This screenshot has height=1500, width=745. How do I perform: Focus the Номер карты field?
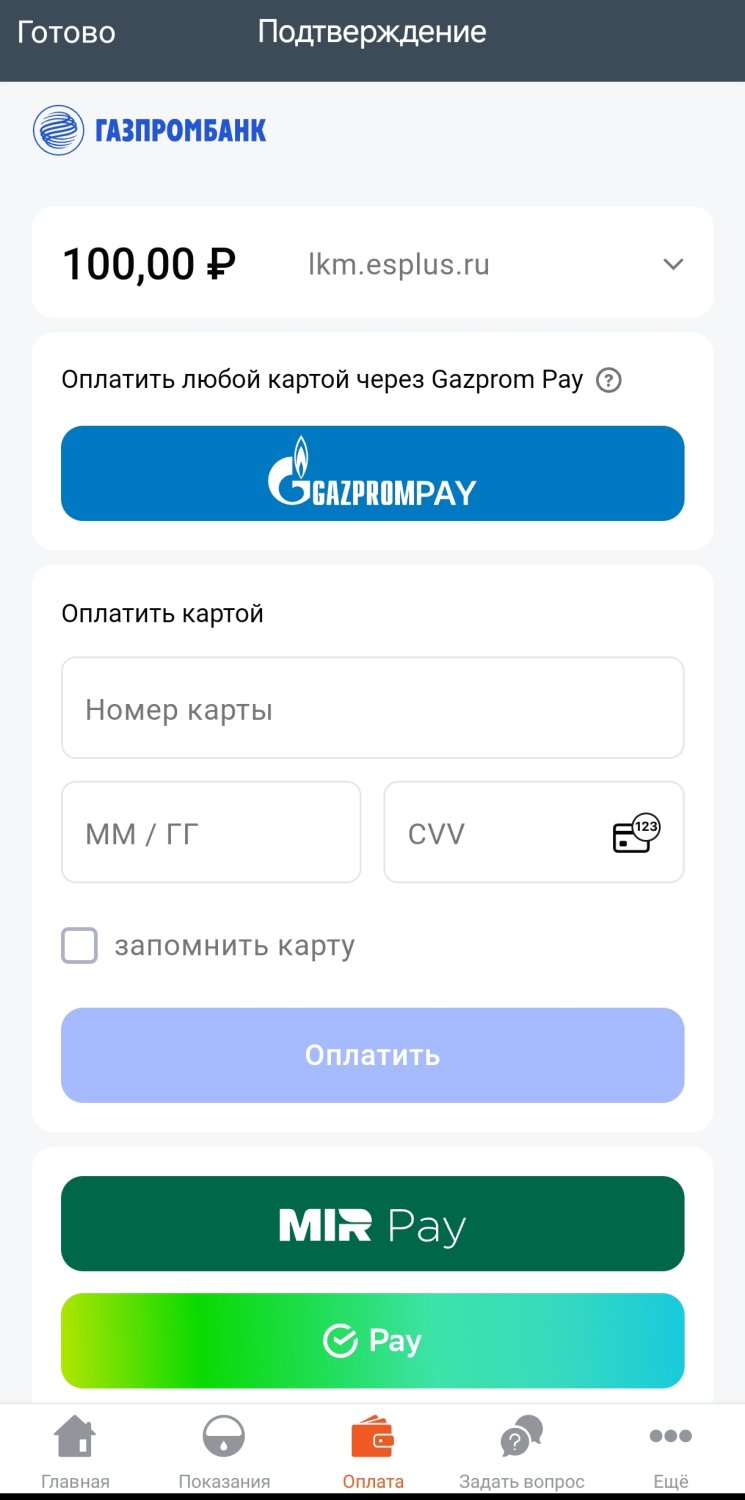coord(372,708)
